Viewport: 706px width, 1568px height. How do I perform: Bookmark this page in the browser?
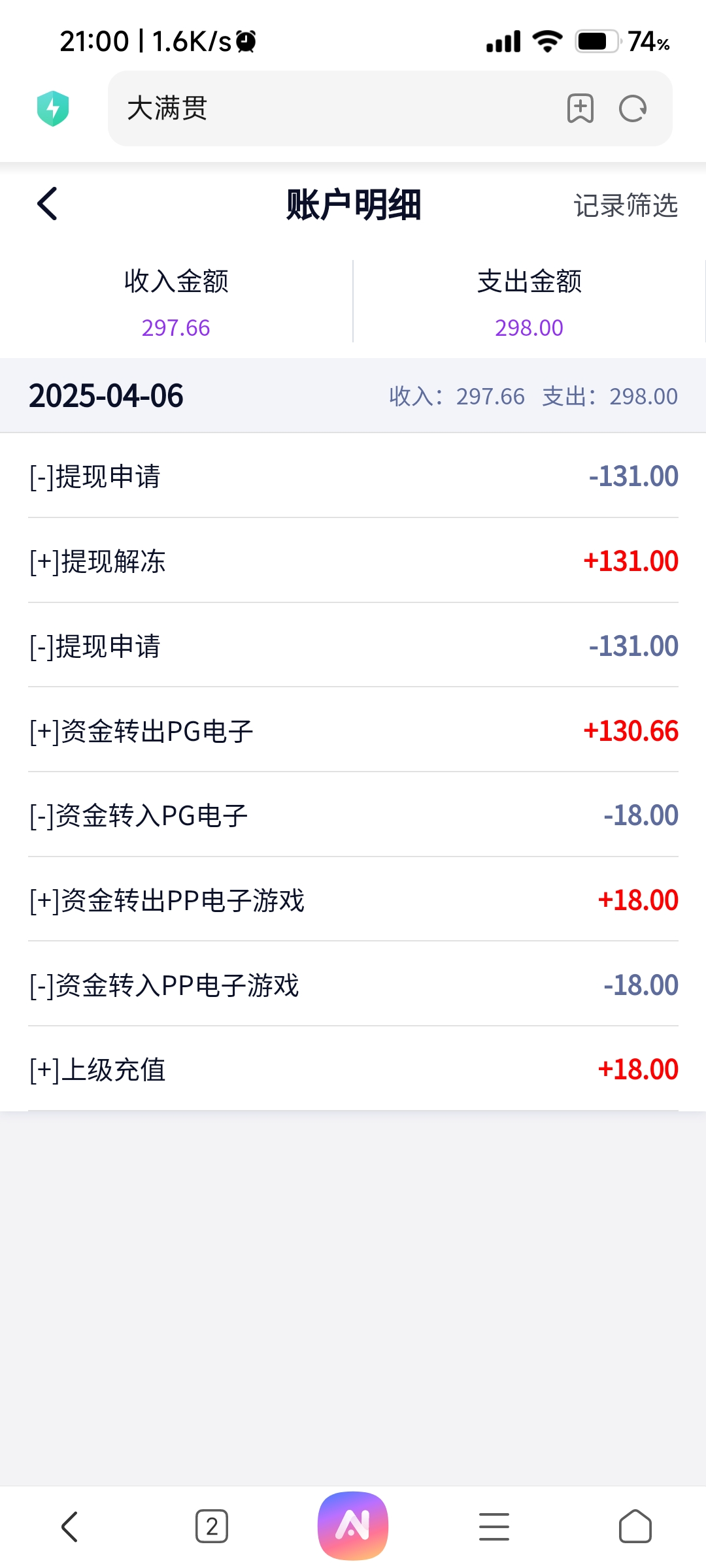click(580, 108)
